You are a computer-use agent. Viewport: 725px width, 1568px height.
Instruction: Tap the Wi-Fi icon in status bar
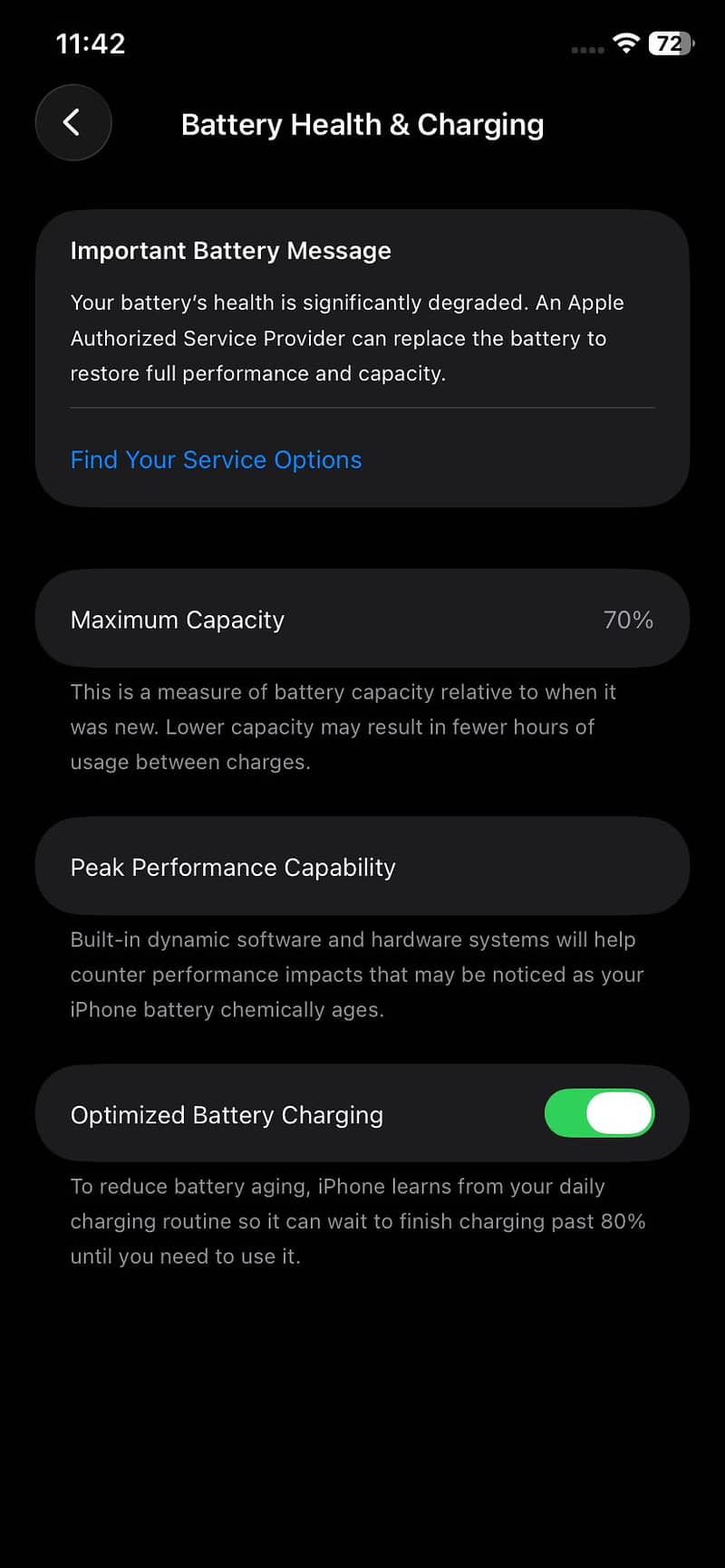tap(626, 42)
